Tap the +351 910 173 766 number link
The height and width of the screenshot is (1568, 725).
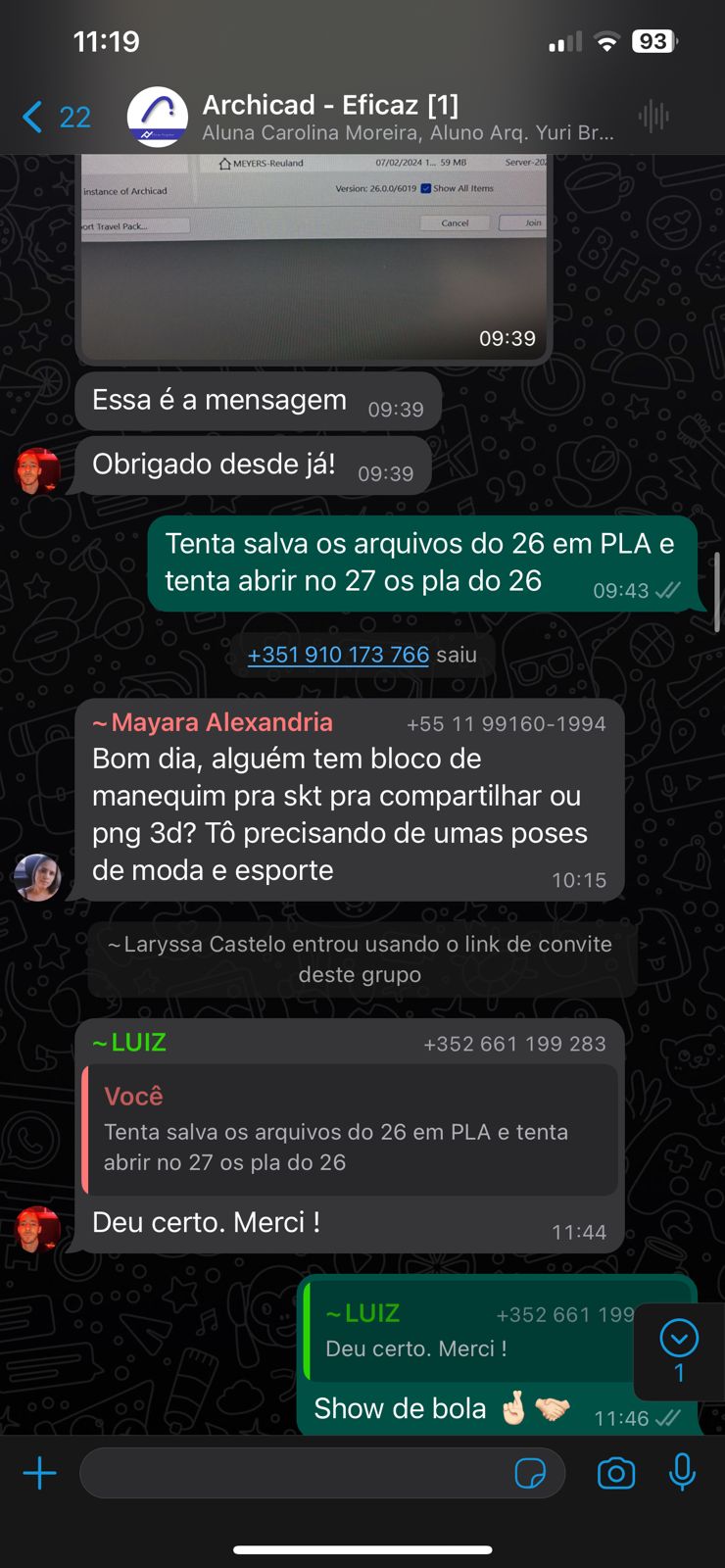[x=338, y=655]
